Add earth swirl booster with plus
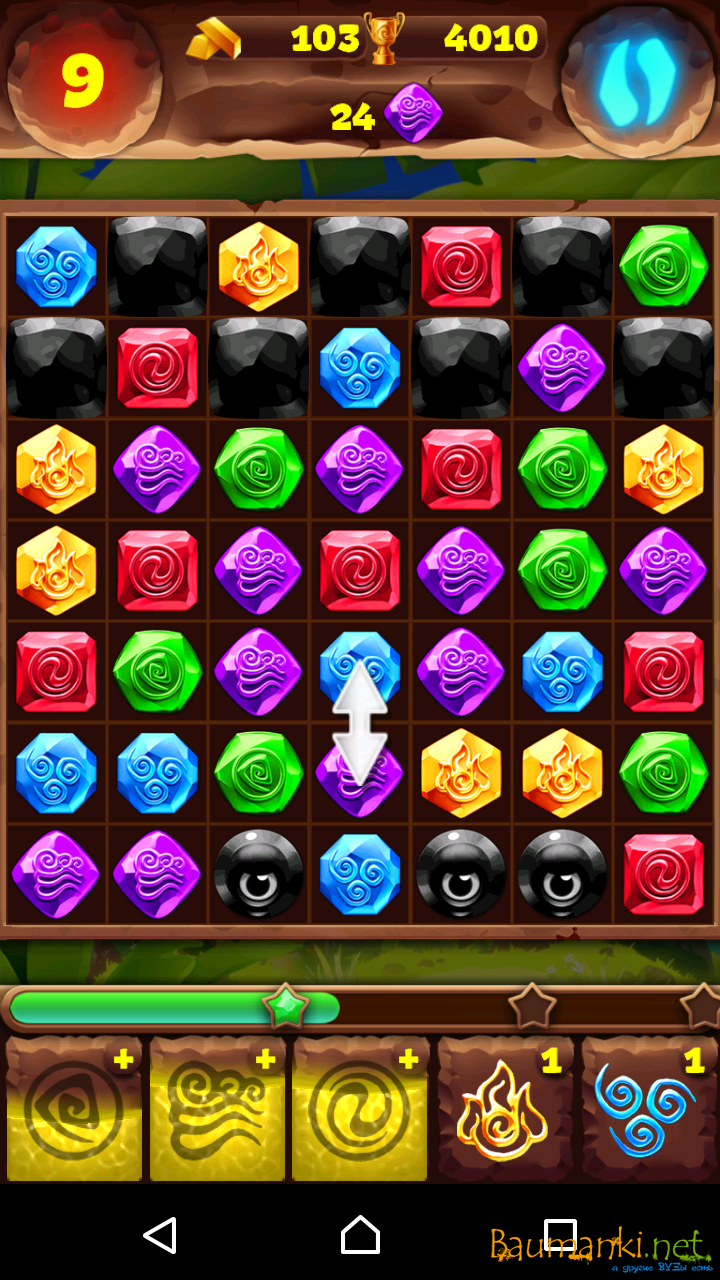Screen dimensions: 720x1280 [x=75, y=1108]
